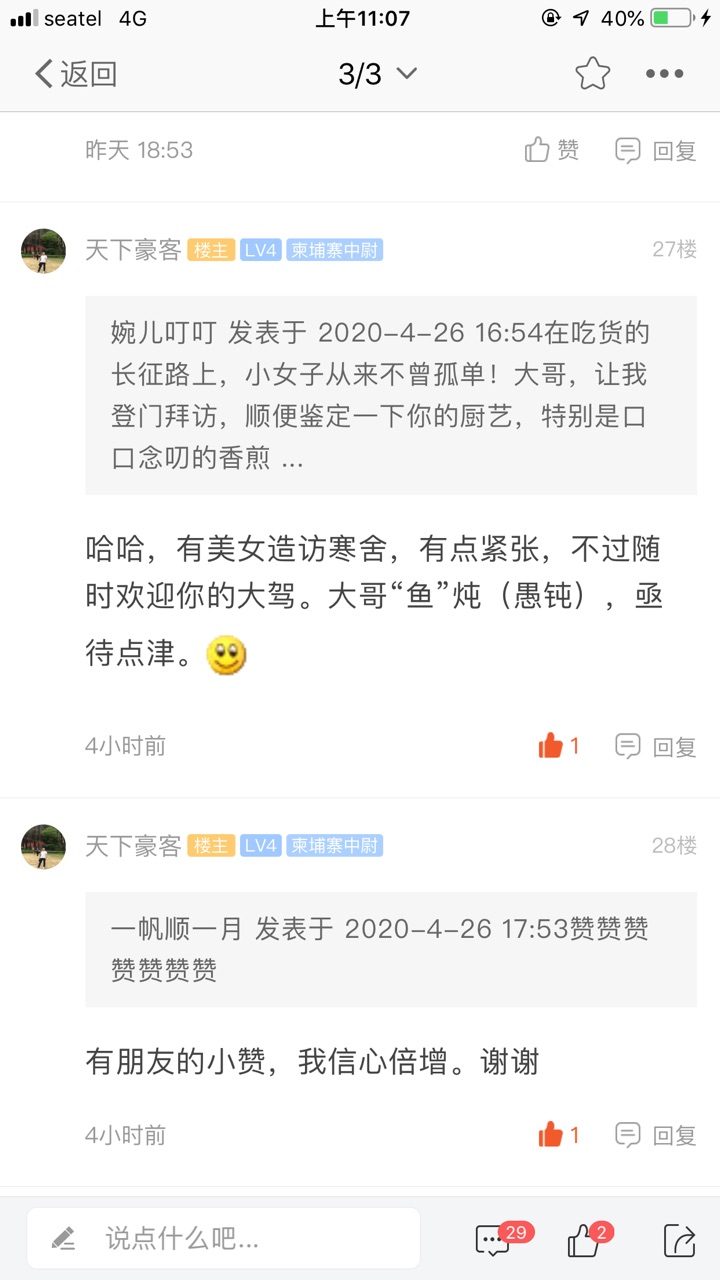
Task: Open the three-dots overflow menu
Action: click(x=664, y=74)
